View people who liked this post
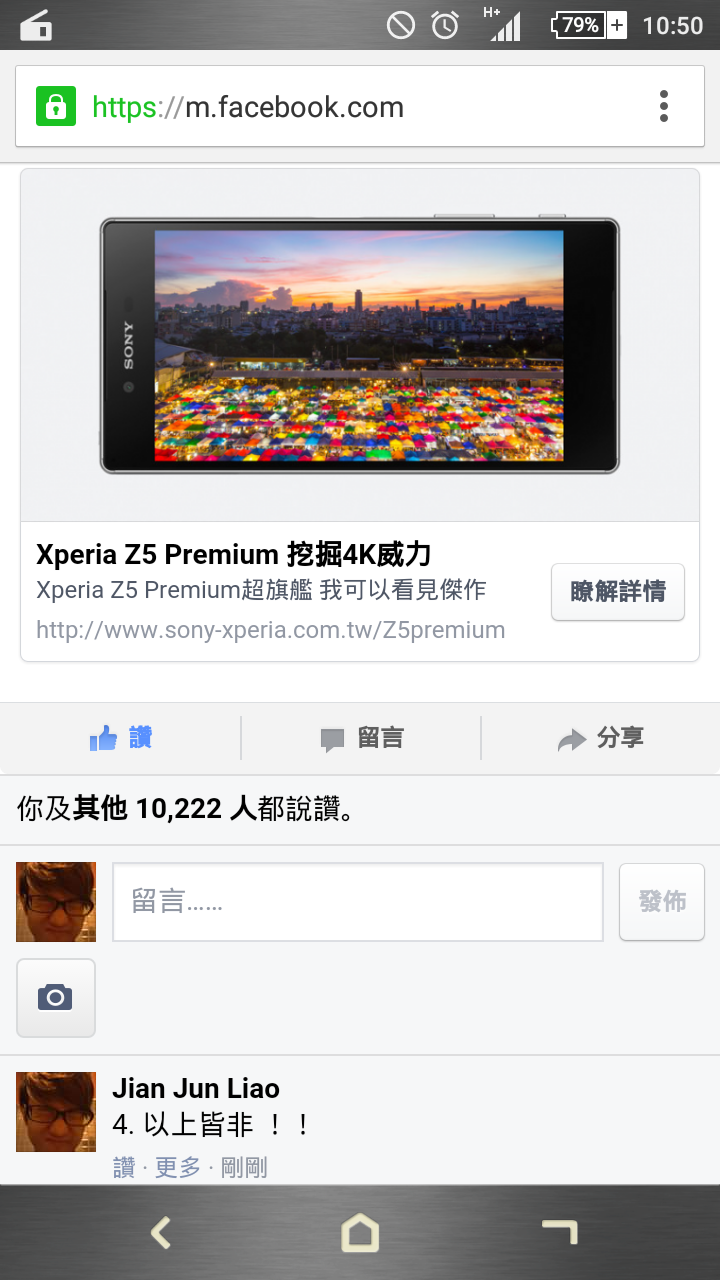Image resolution: width=720 pixels, height=1280 pixels. [x=185, y=809]
